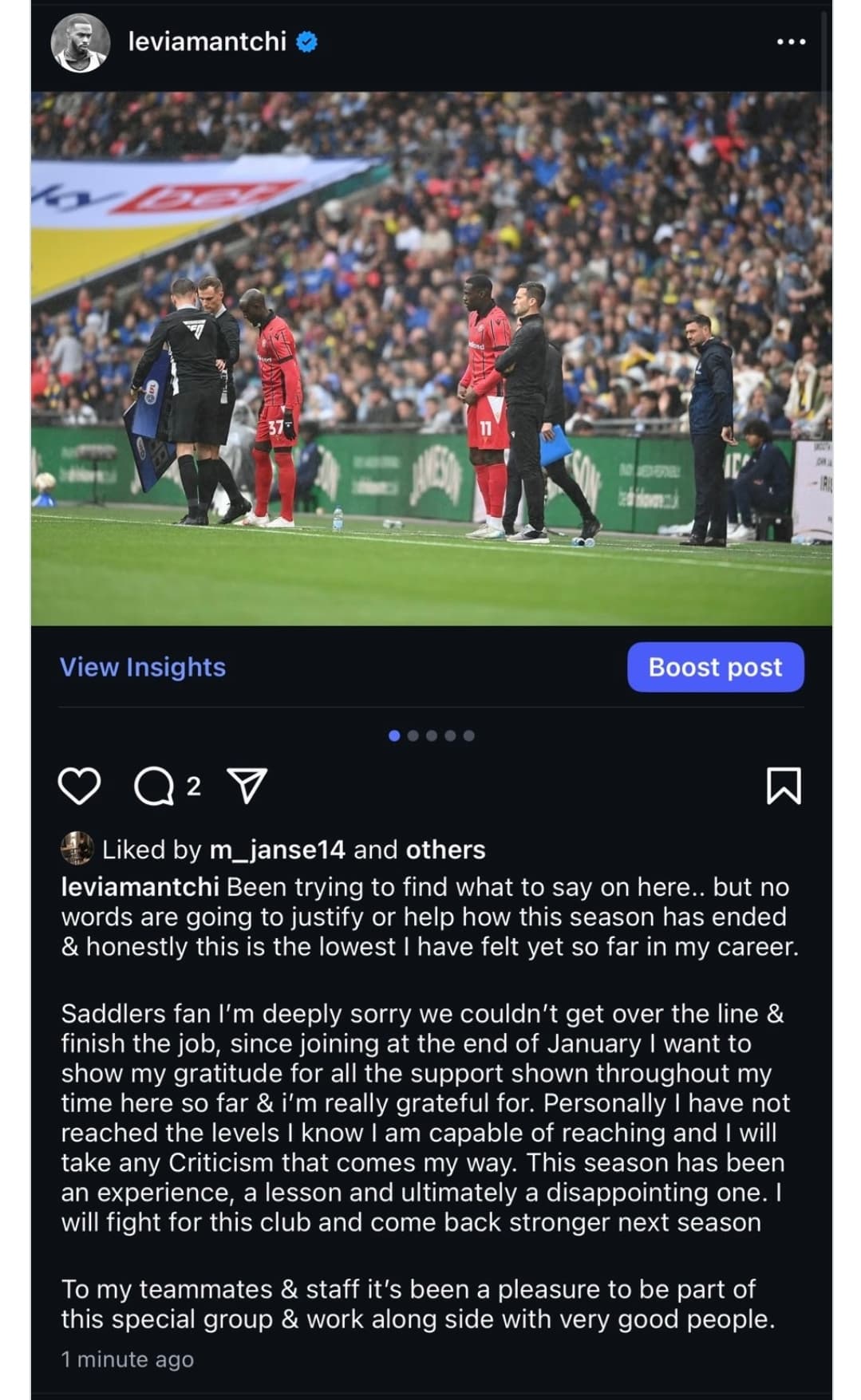View others who liked the post
This screenshot has height=1400, width=861.
[x=445, y=850]
